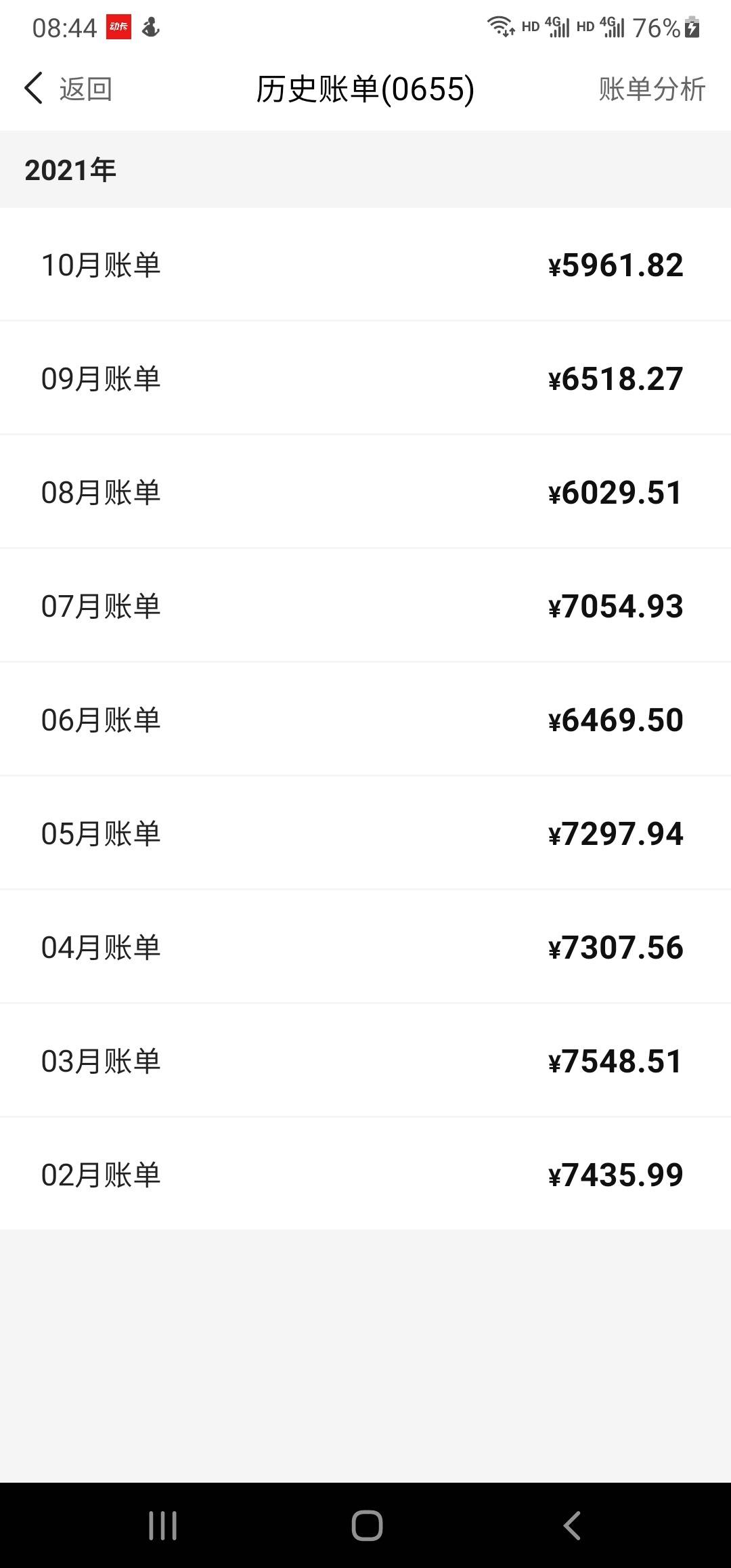Go back using the 返回 arrow
The width and height of the screenshot is (731, 1568).
[68, 89]
